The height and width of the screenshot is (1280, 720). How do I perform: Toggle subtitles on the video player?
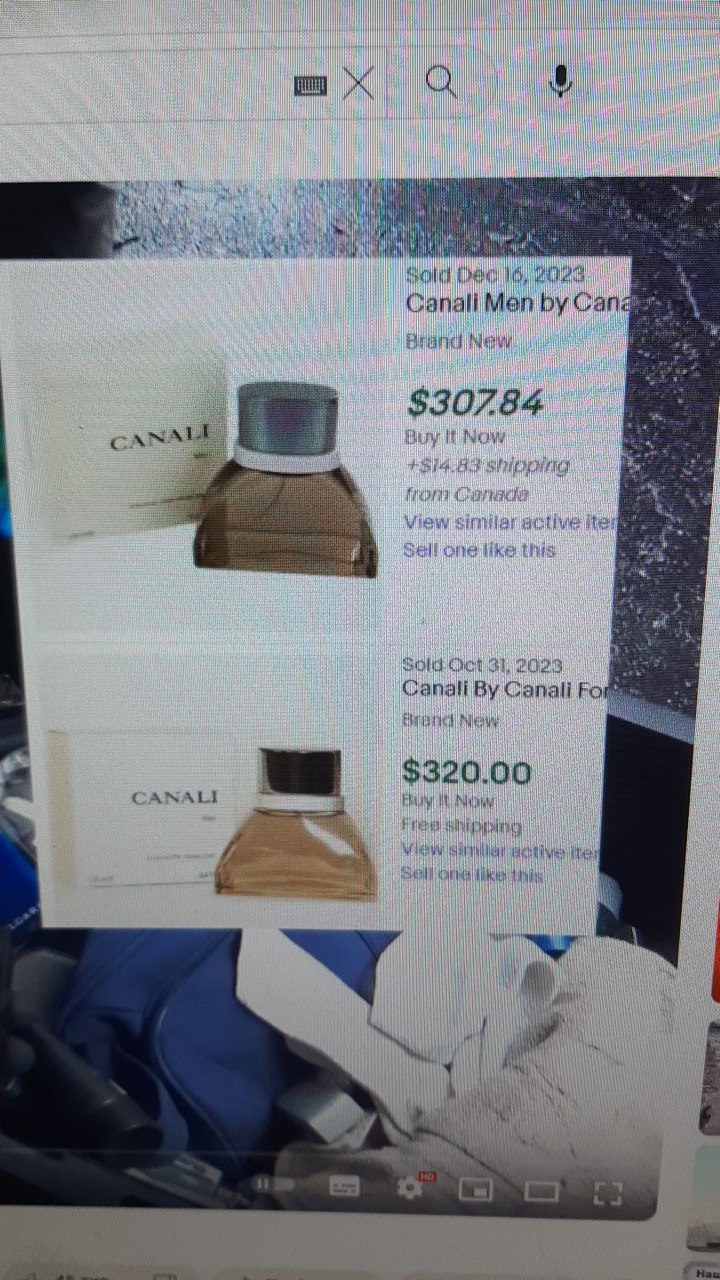pyautogui.click(x=345, y=1186)
